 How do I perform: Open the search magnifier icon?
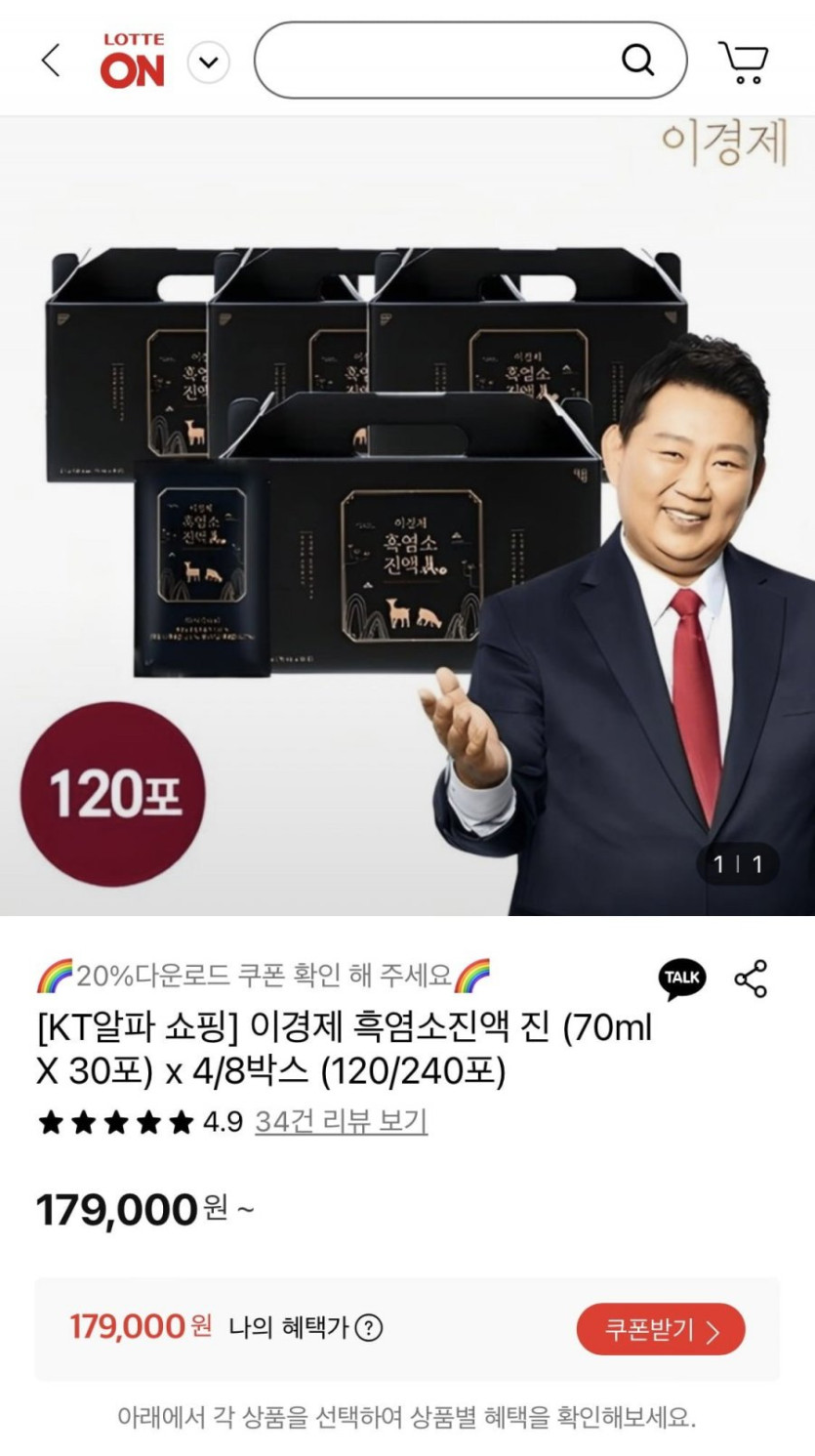click(639, 59)
